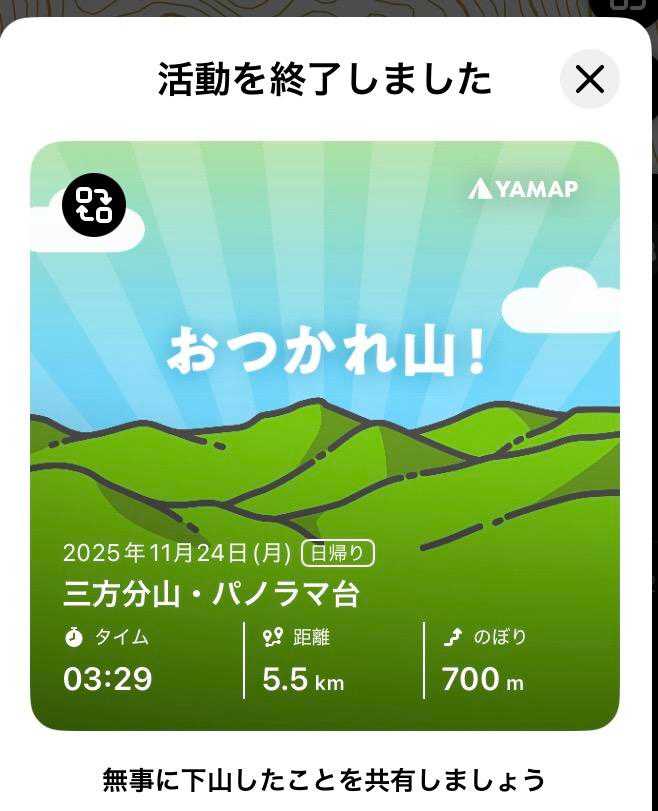Close the 活動を終了しました dialog
658x811 pixels.
tap(590, 79)
